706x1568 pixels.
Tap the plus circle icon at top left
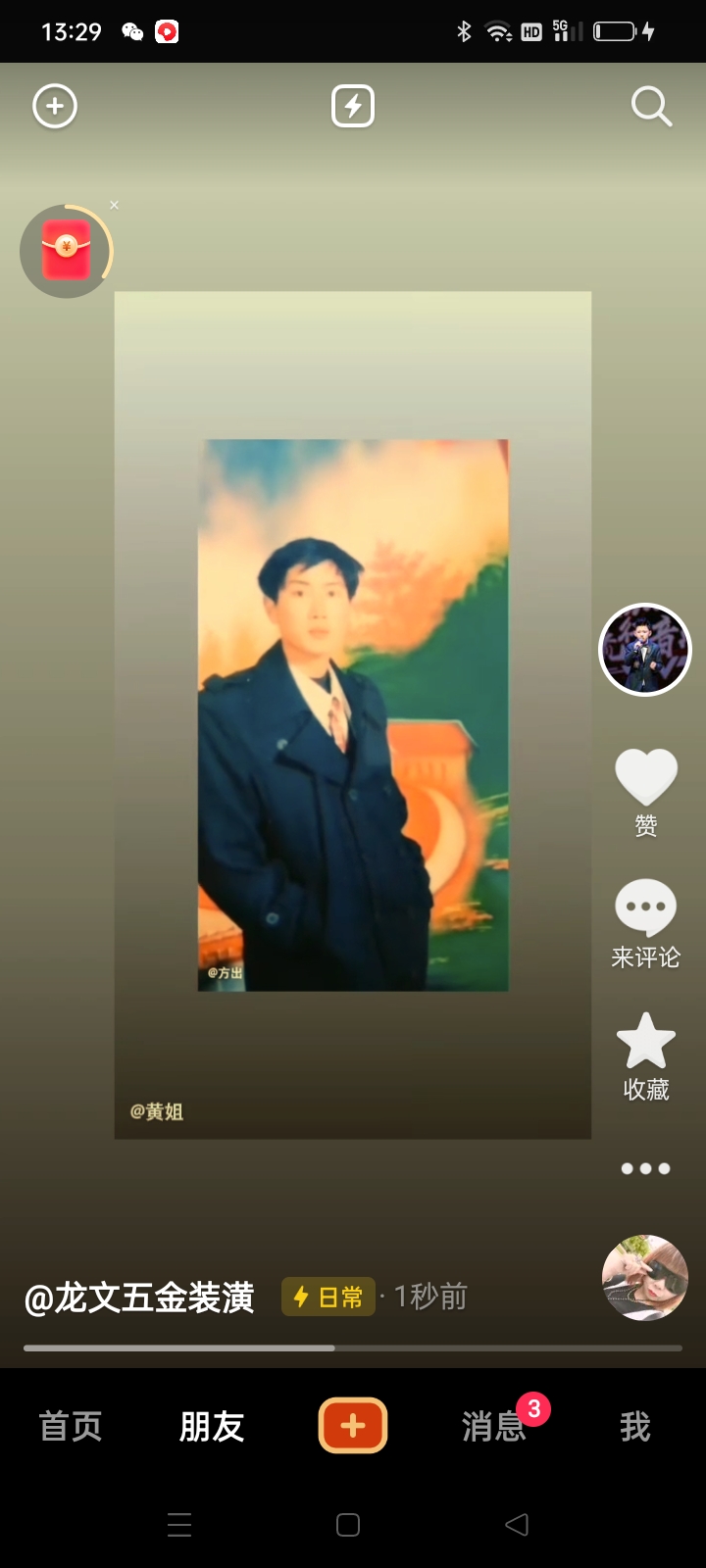click(55, 106)
